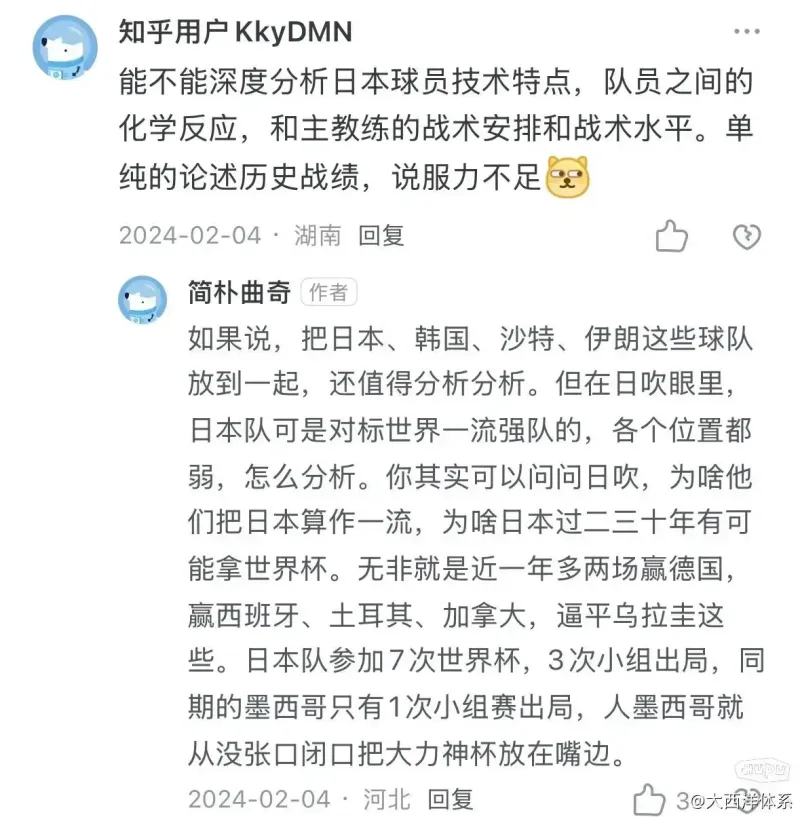Tap the broken-heart dislike on KkyDMN's comment
Viewport: 800px width, 817px height.
746,236
